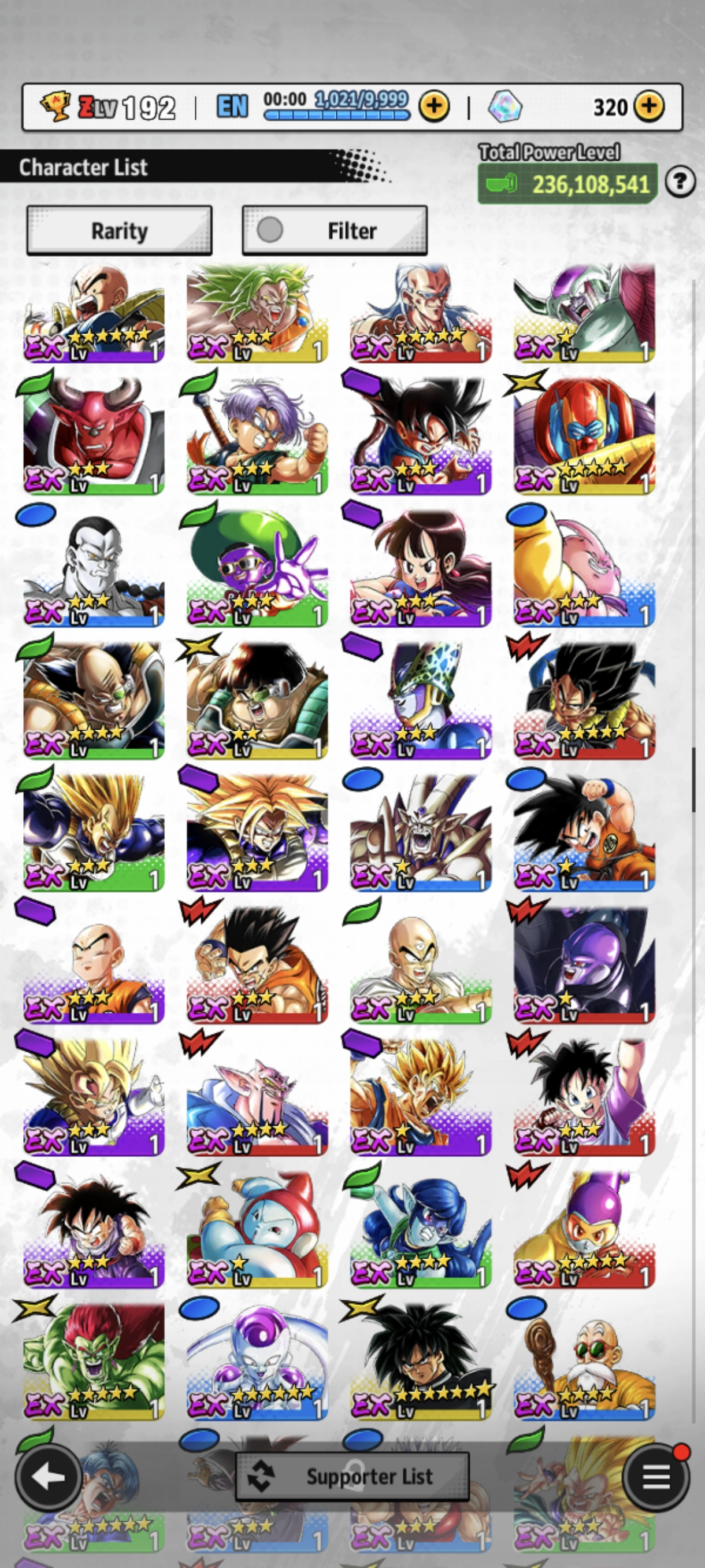Add more crystals with the plus icon

(649, 106)
